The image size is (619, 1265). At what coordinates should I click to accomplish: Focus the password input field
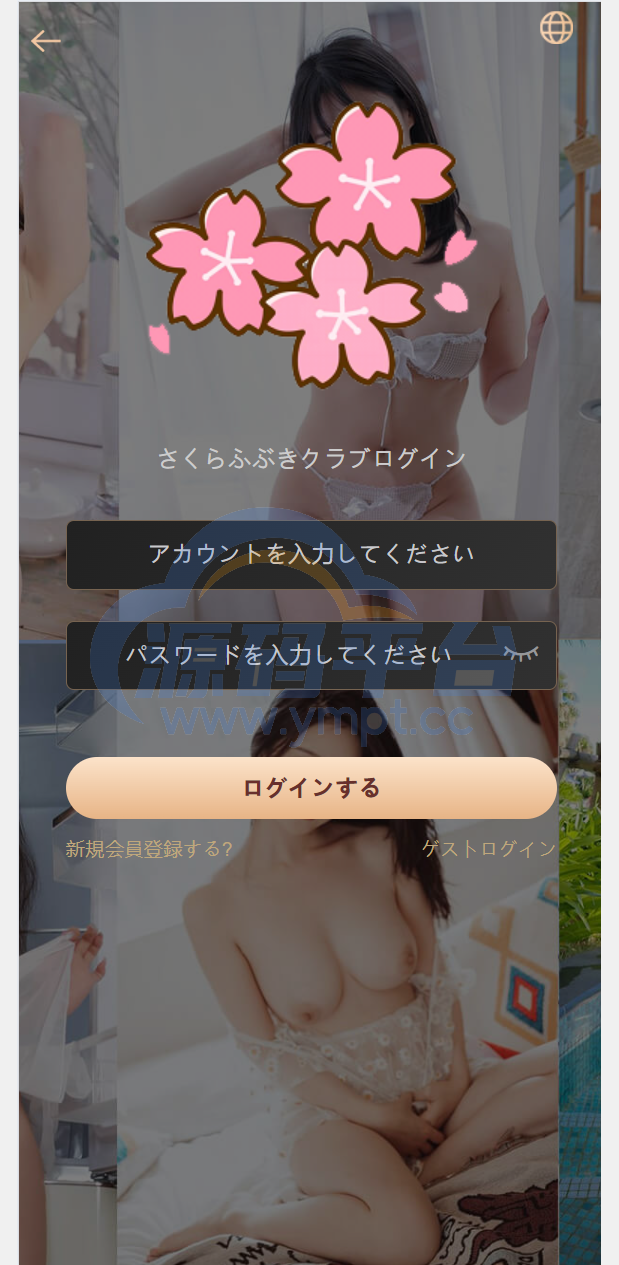tap(288, 655)
